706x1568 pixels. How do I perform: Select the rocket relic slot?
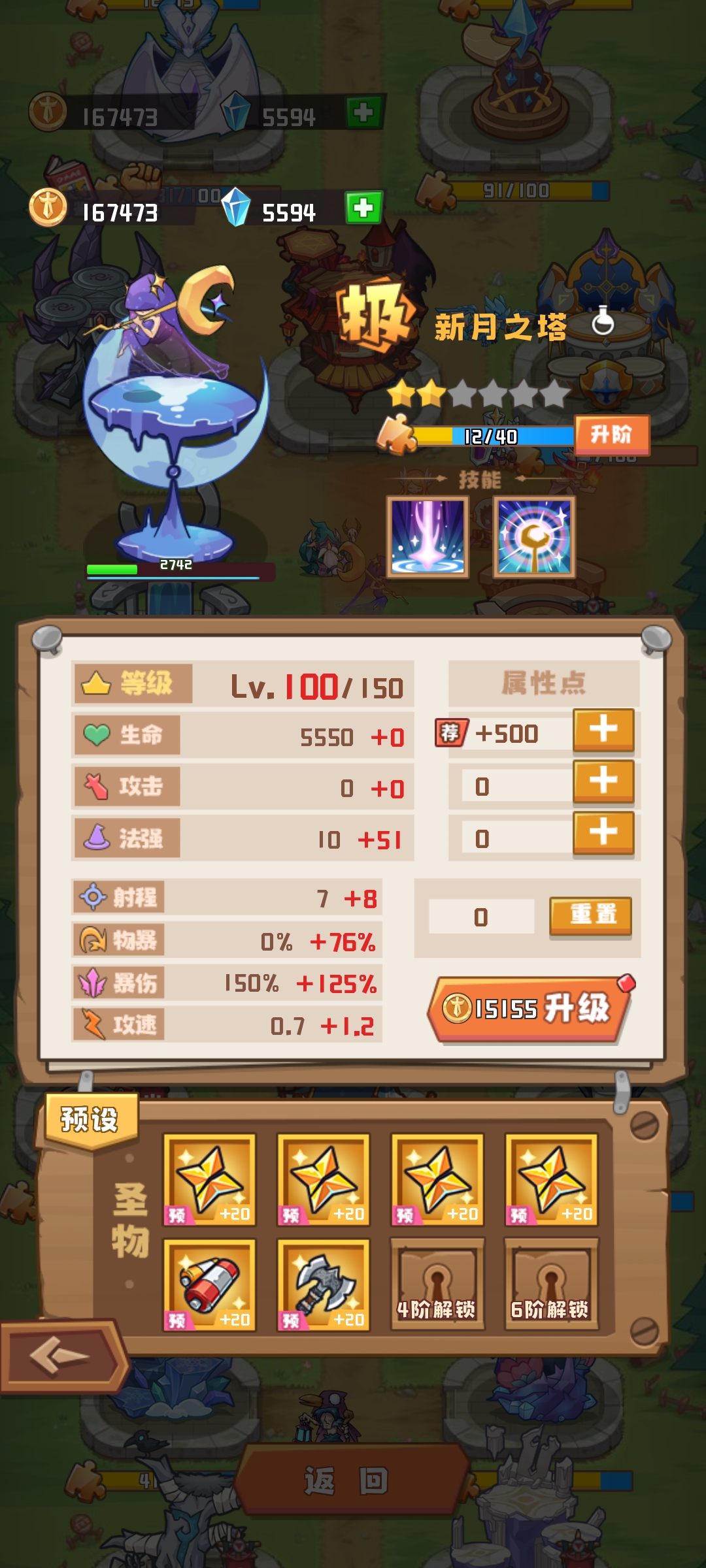click(x=209, y=1285)
